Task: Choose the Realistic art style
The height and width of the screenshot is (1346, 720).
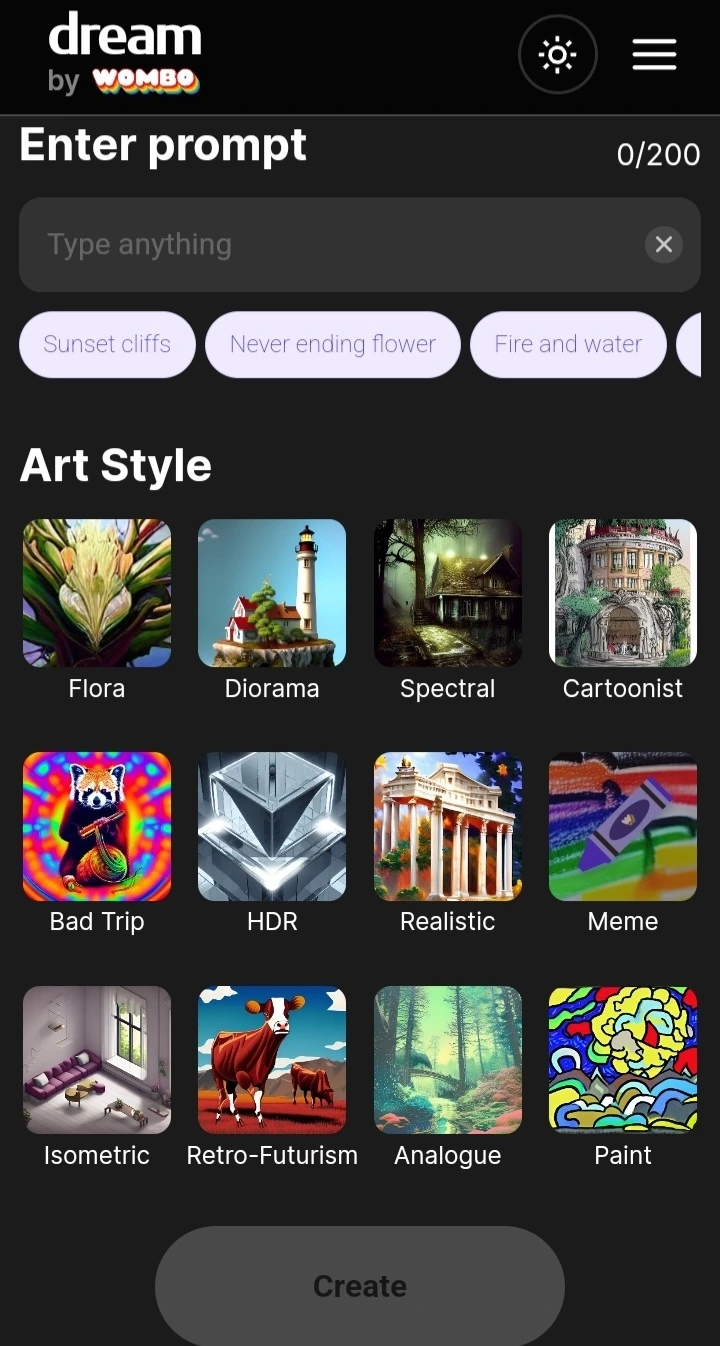Action: (x=448, y=827)
